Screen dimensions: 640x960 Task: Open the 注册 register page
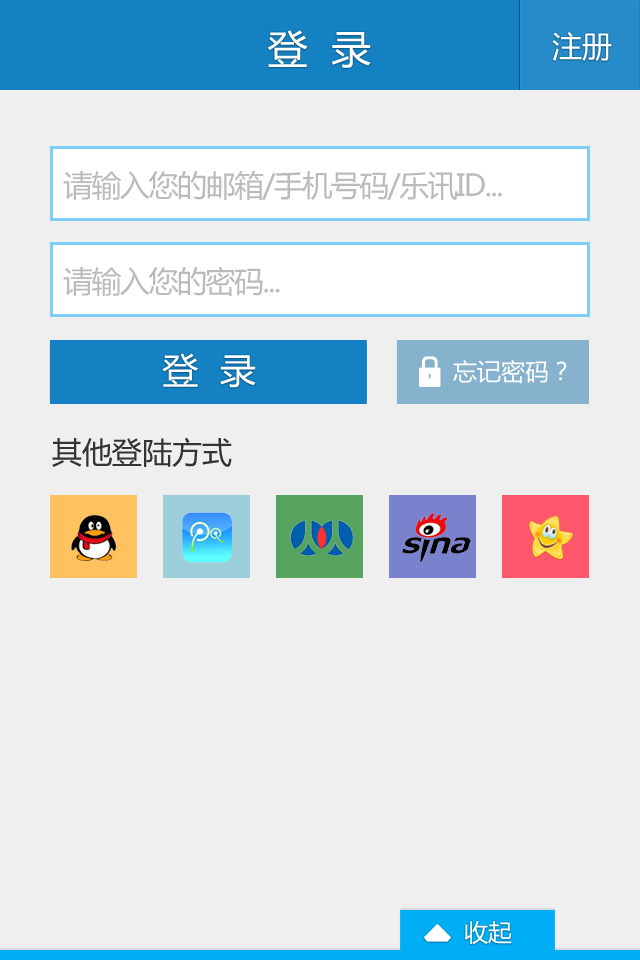tap(580, 46)
